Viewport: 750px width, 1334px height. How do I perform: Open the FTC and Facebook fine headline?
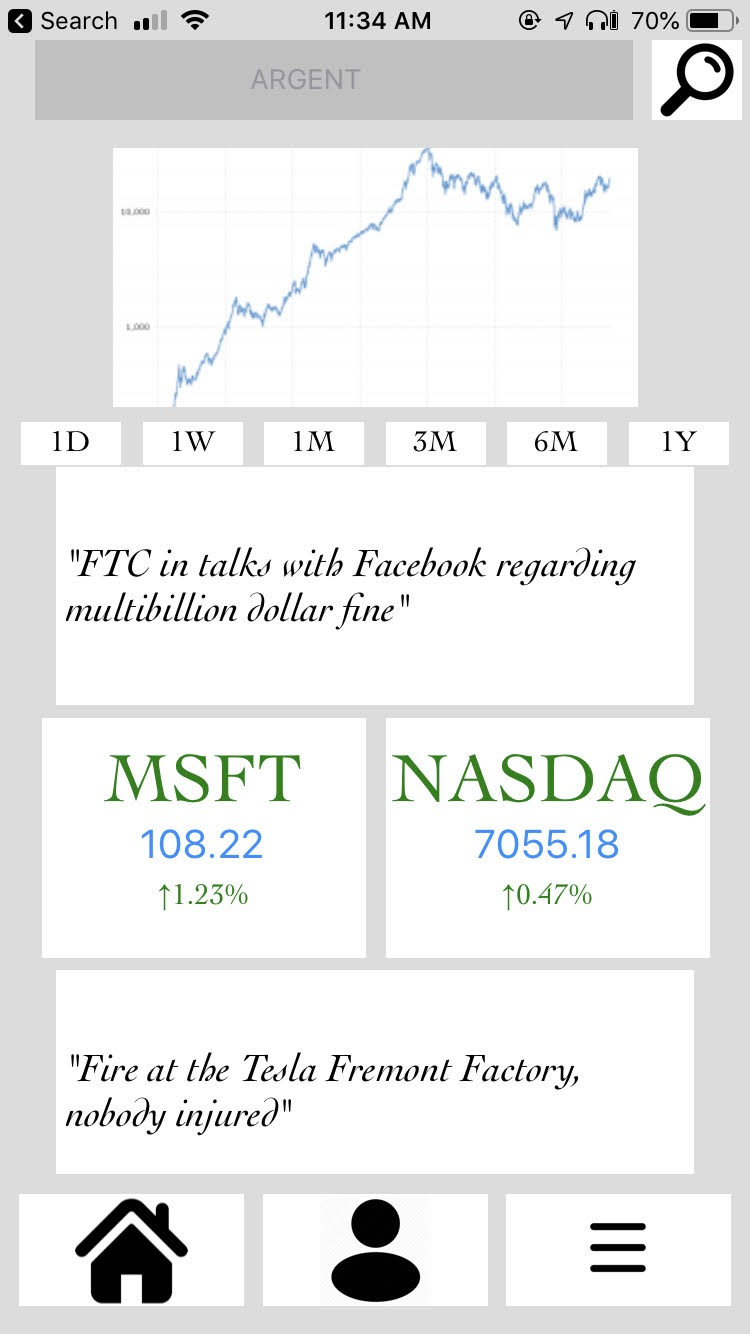[x=375, y=585]
